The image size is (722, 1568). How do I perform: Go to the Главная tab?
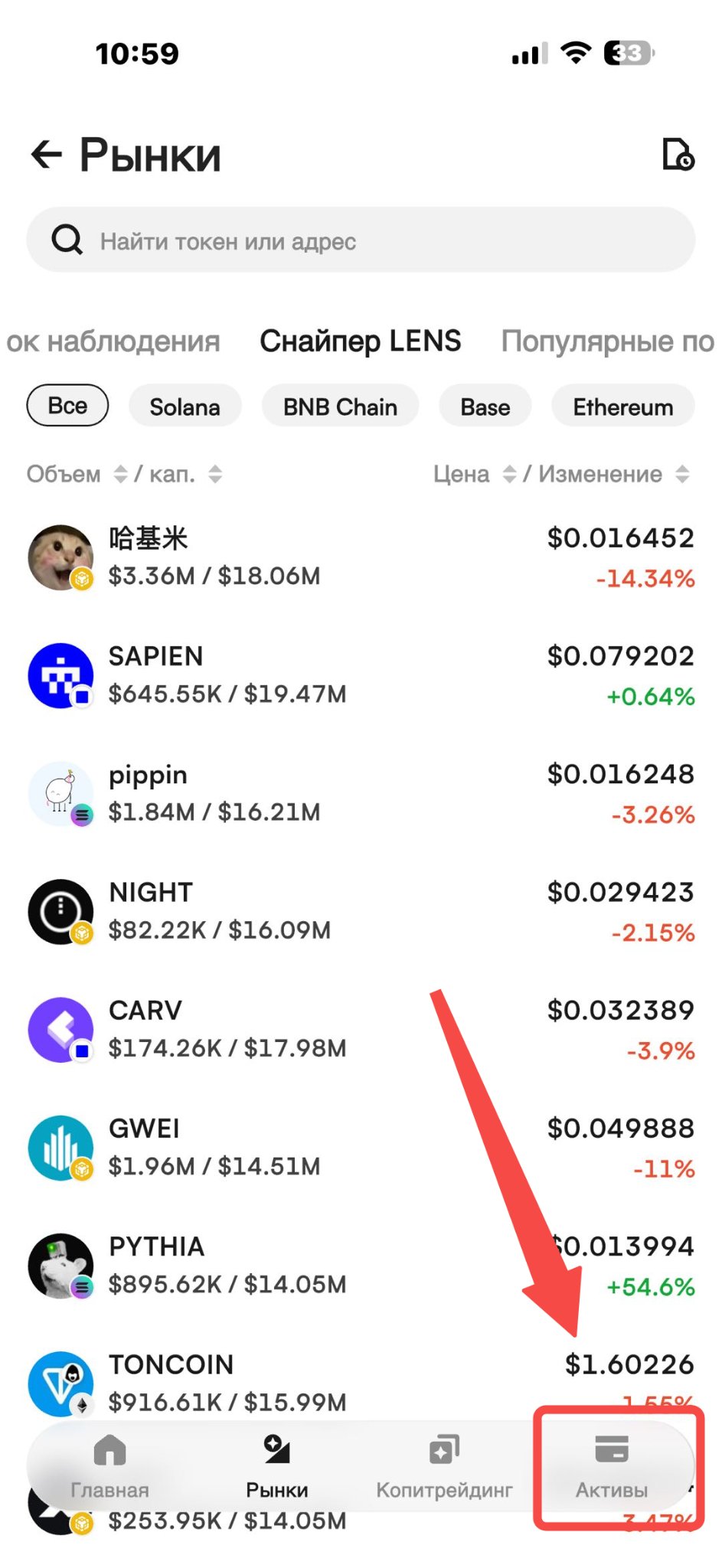click(x=109, y=1466)
